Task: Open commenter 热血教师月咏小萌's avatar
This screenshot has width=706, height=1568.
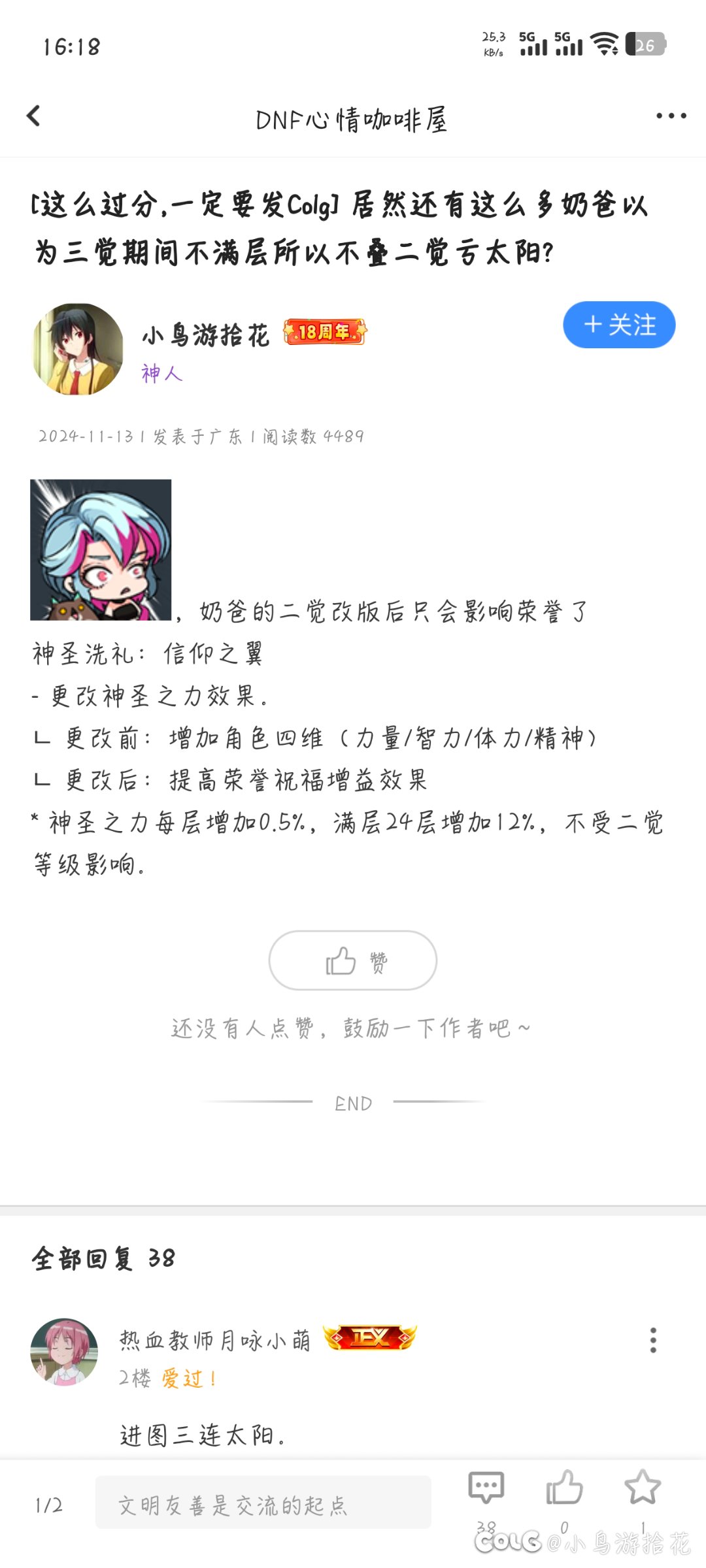Action: pyautogui.click(x=64, y=1352)
